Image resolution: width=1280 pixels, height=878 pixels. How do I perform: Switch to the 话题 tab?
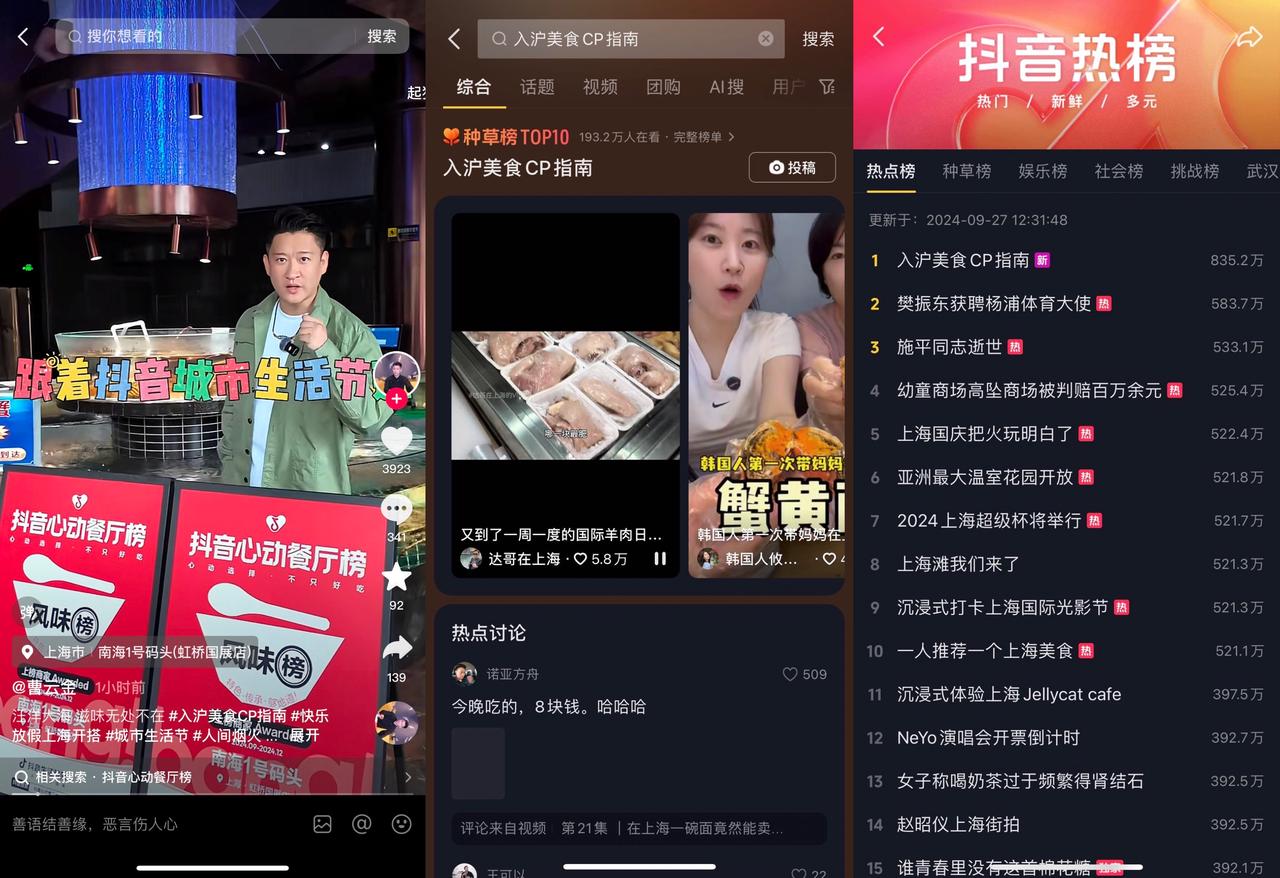537,87
